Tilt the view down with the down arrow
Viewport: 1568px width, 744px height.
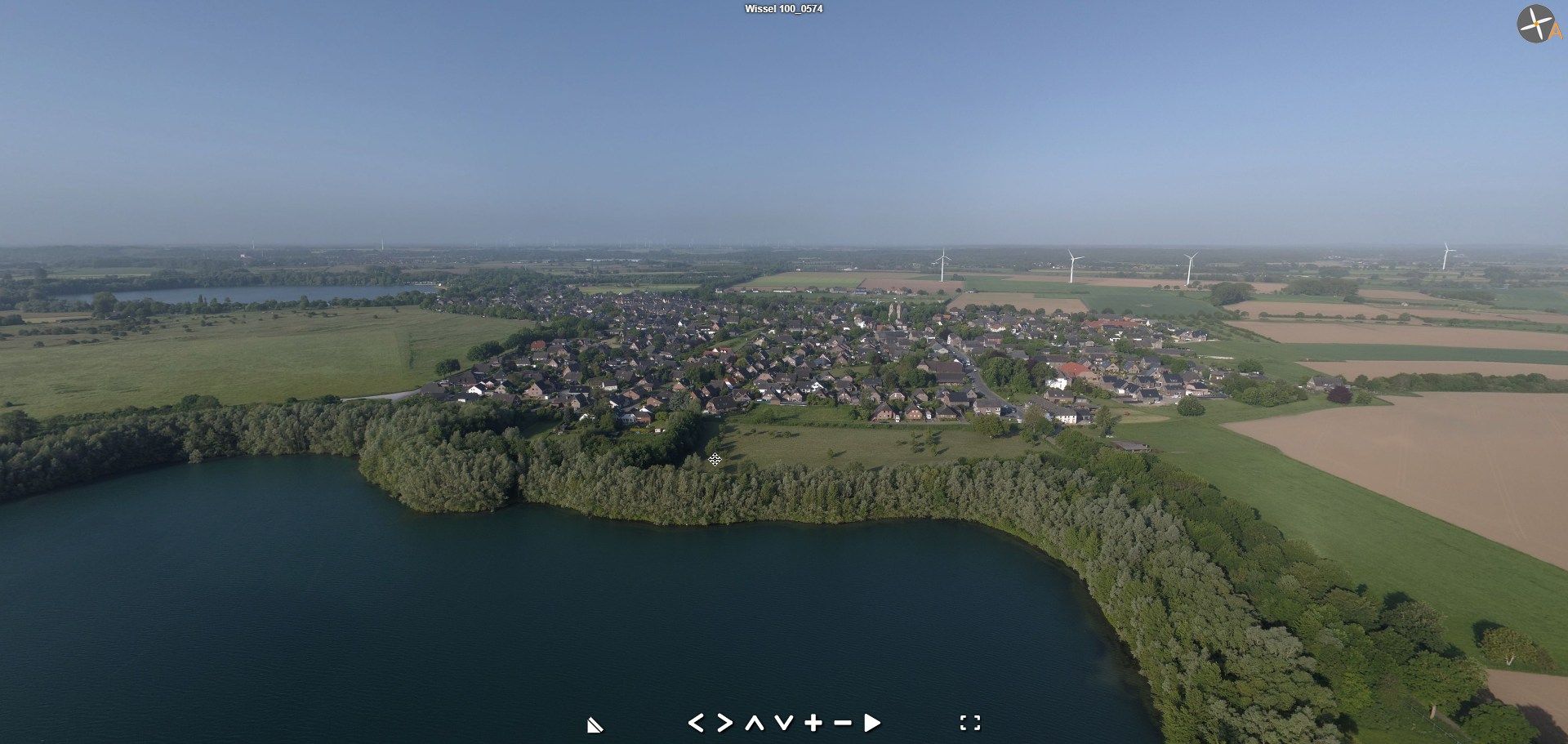click(783, 723)
